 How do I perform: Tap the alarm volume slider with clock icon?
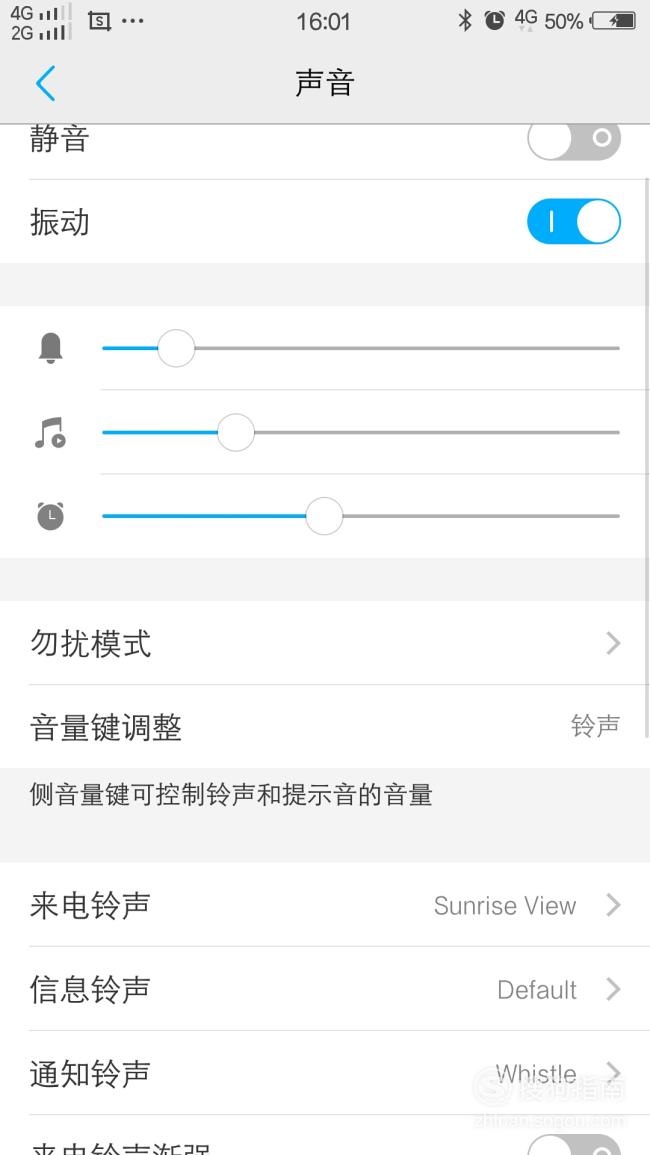360,516
